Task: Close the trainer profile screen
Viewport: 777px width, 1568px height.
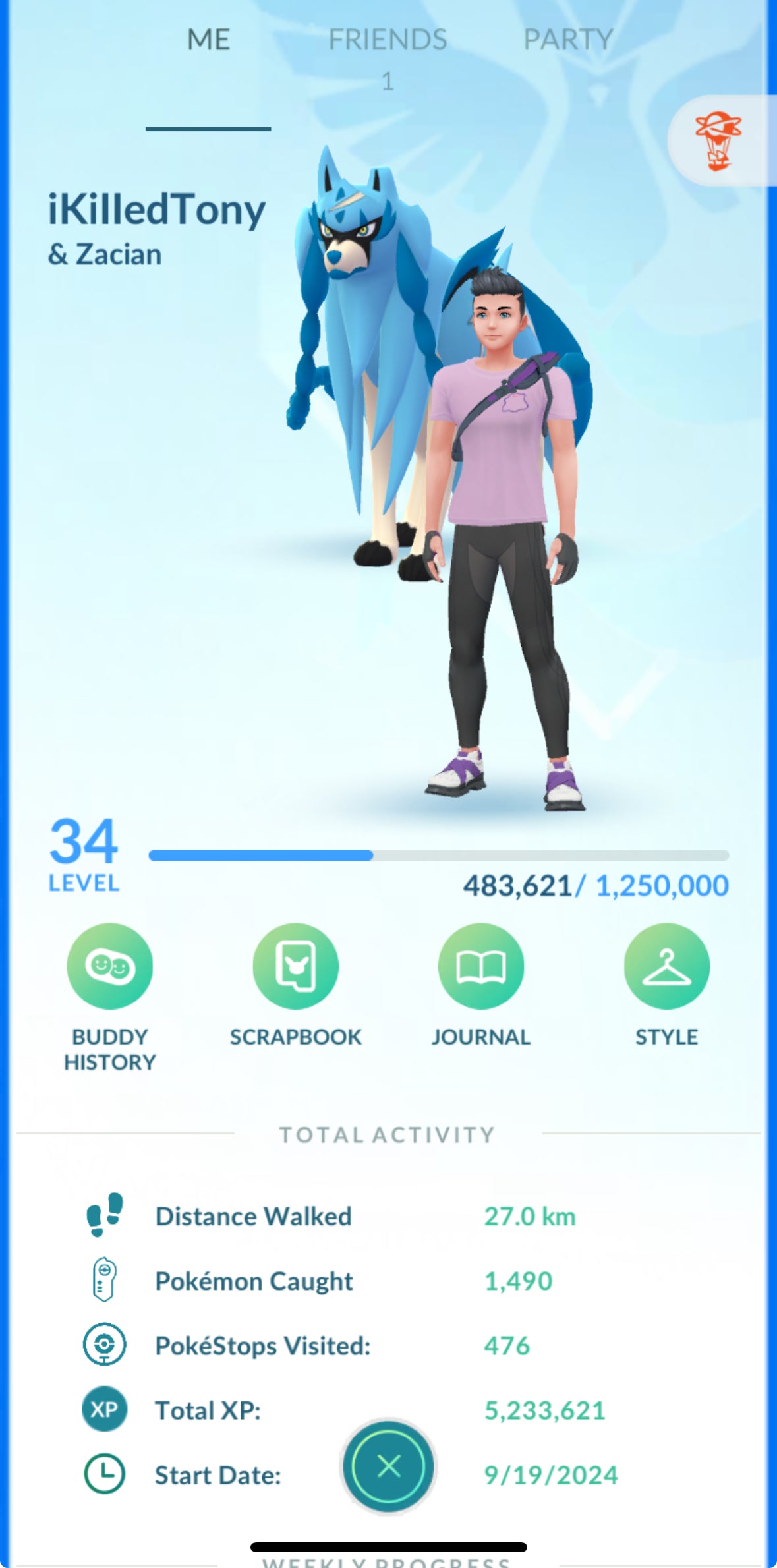Action: [x=388, y=1466]
